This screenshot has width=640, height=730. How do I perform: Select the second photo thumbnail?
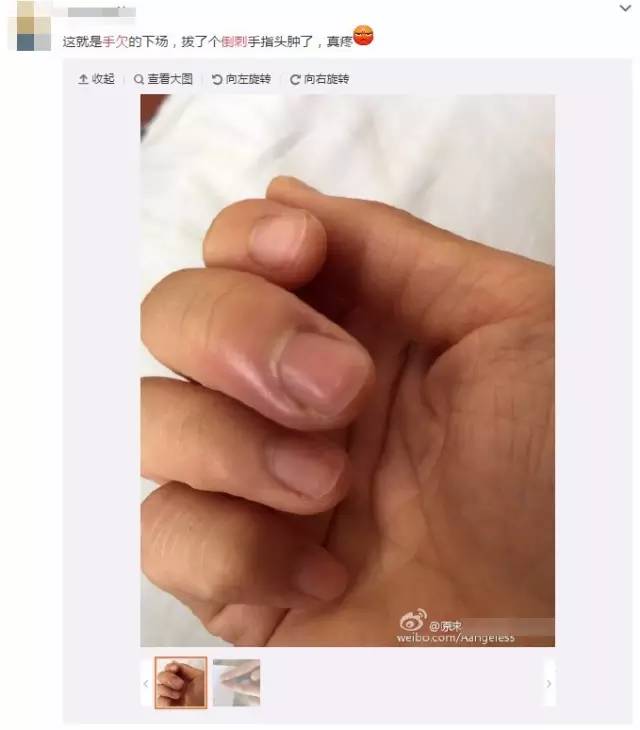pyautogui.click(x=236, y=683)
